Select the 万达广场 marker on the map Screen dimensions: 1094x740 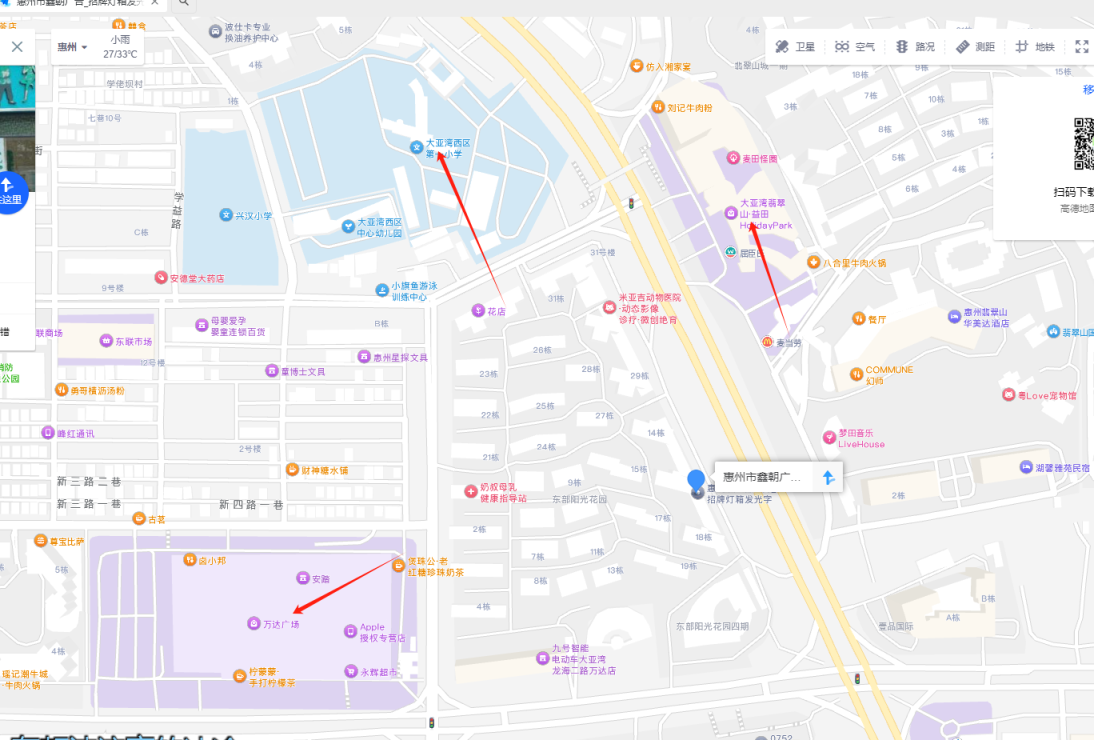pos(253,624)
